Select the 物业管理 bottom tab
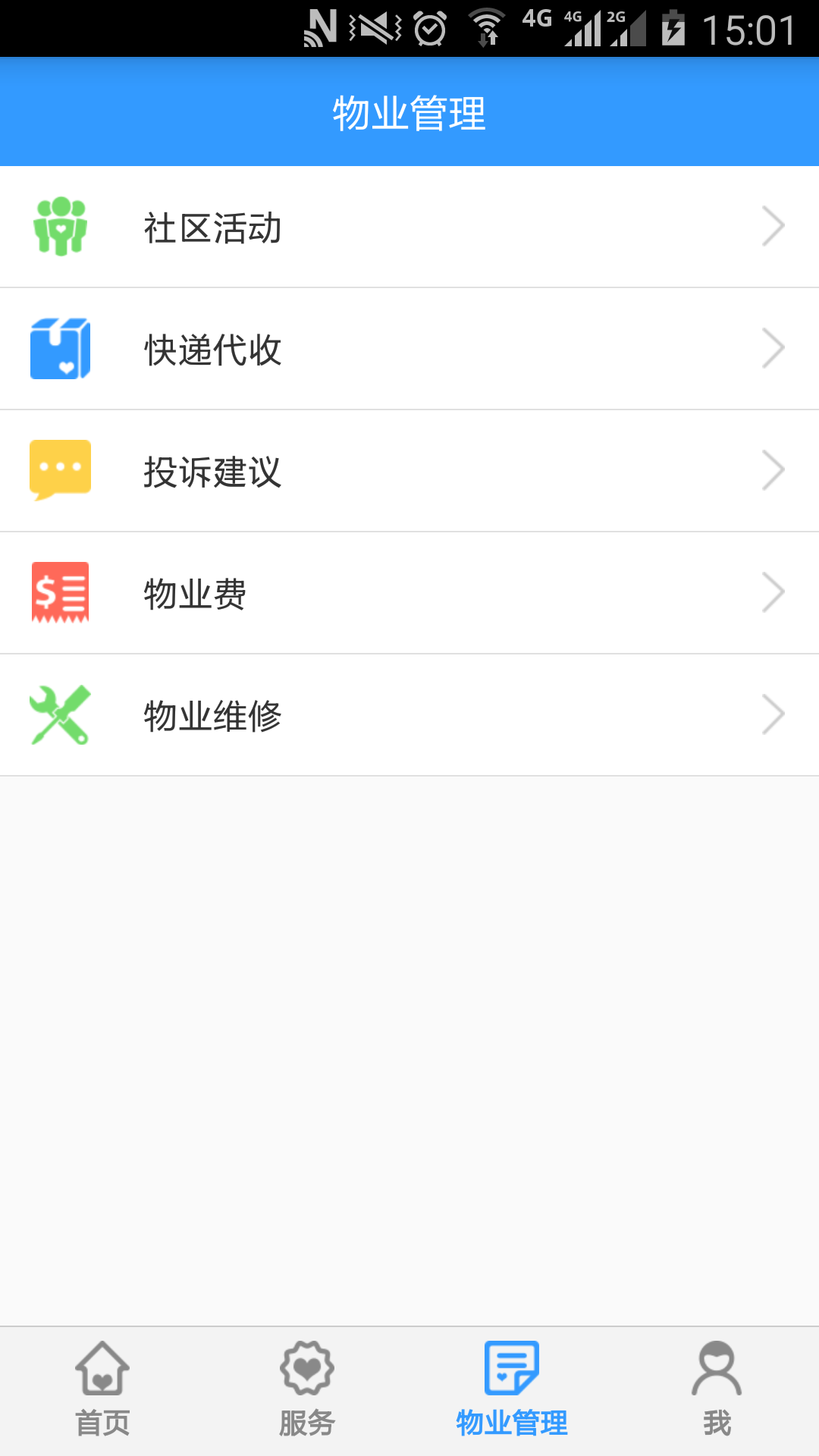819x1456 pixels. tap(512, 1391)
